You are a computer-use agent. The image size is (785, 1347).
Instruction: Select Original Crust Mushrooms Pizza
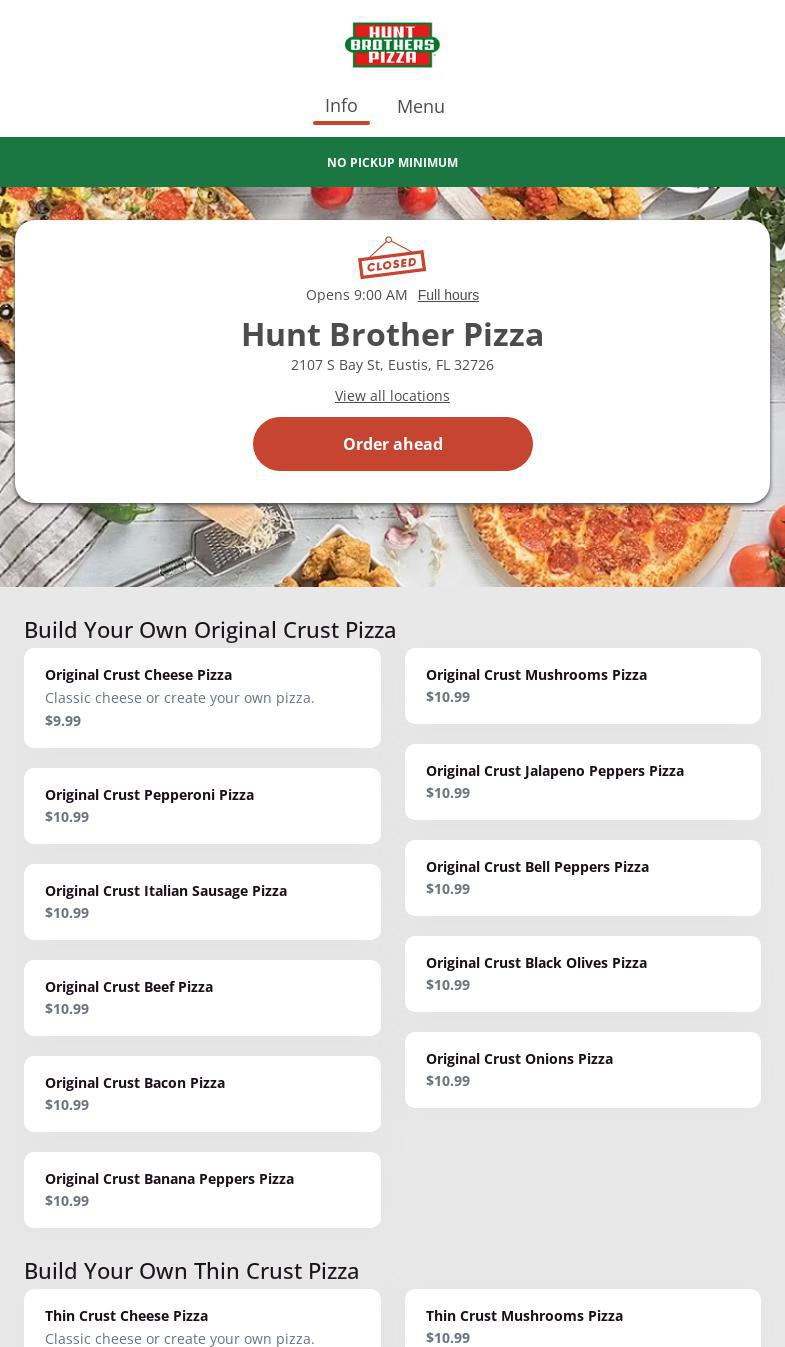pos(582,685)
